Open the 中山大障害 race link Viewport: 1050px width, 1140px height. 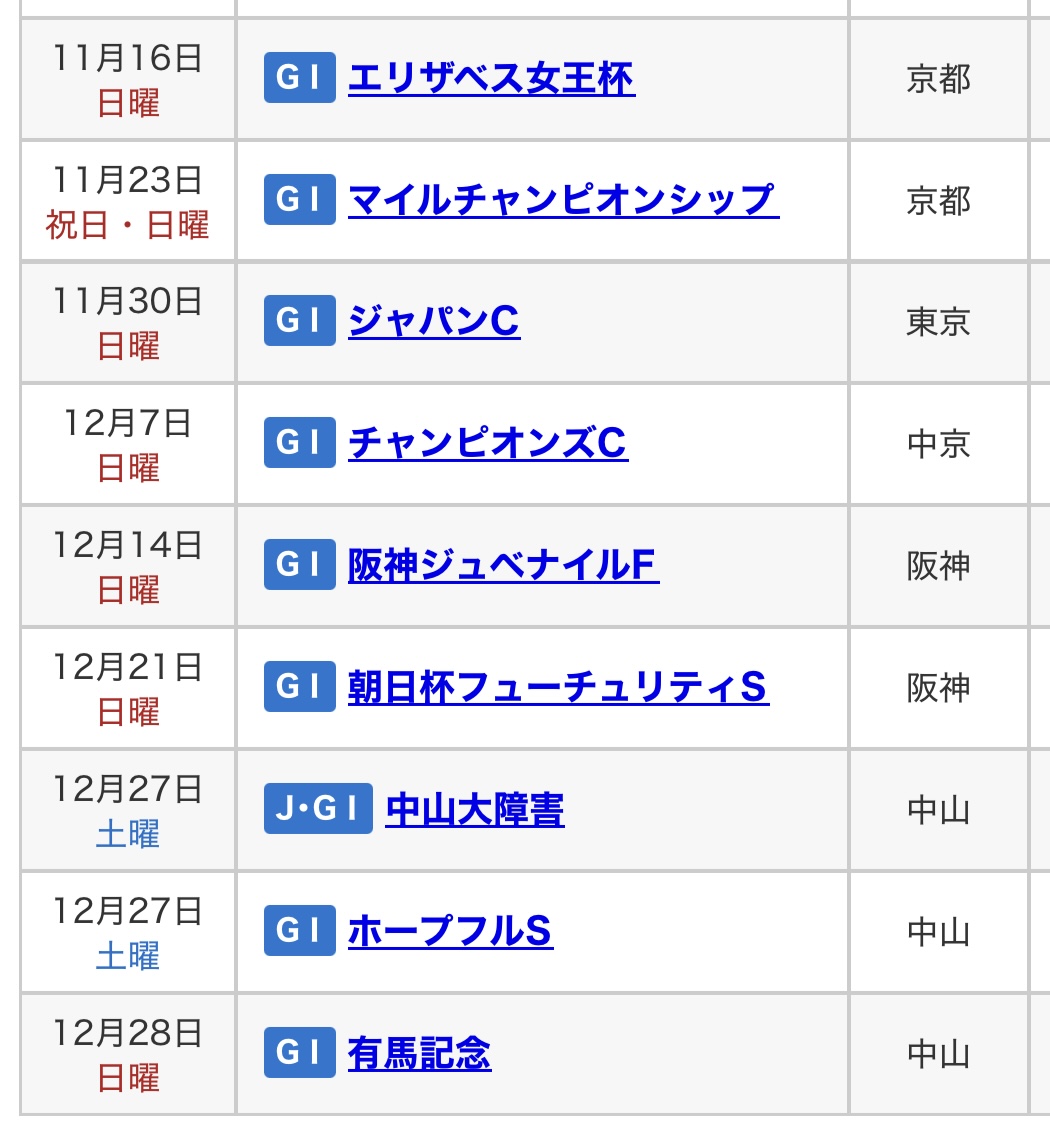475,810
